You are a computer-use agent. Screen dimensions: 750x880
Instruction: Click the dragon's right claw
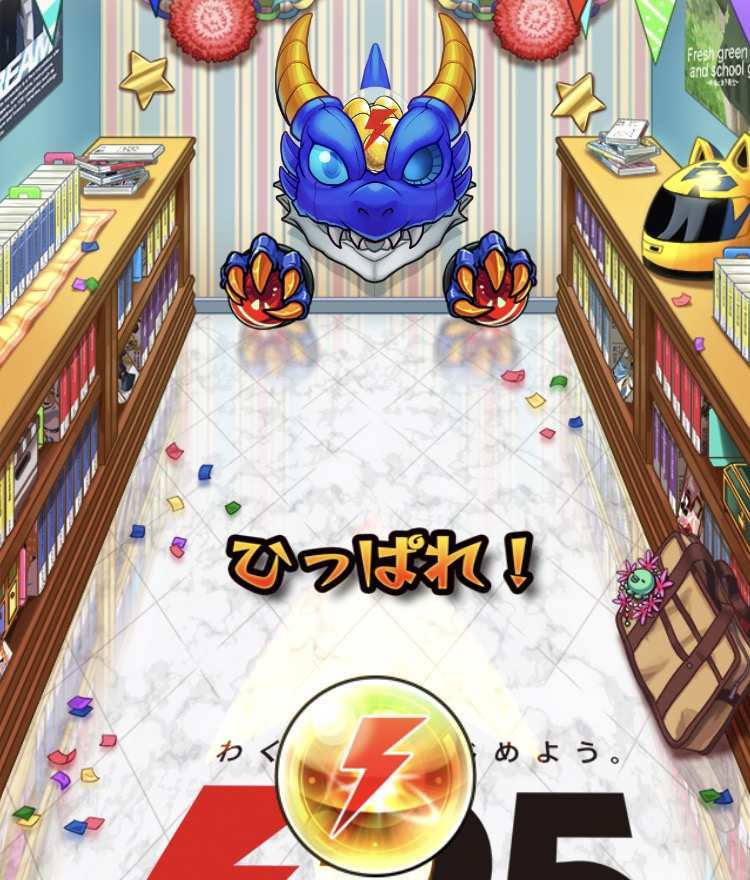490,278
